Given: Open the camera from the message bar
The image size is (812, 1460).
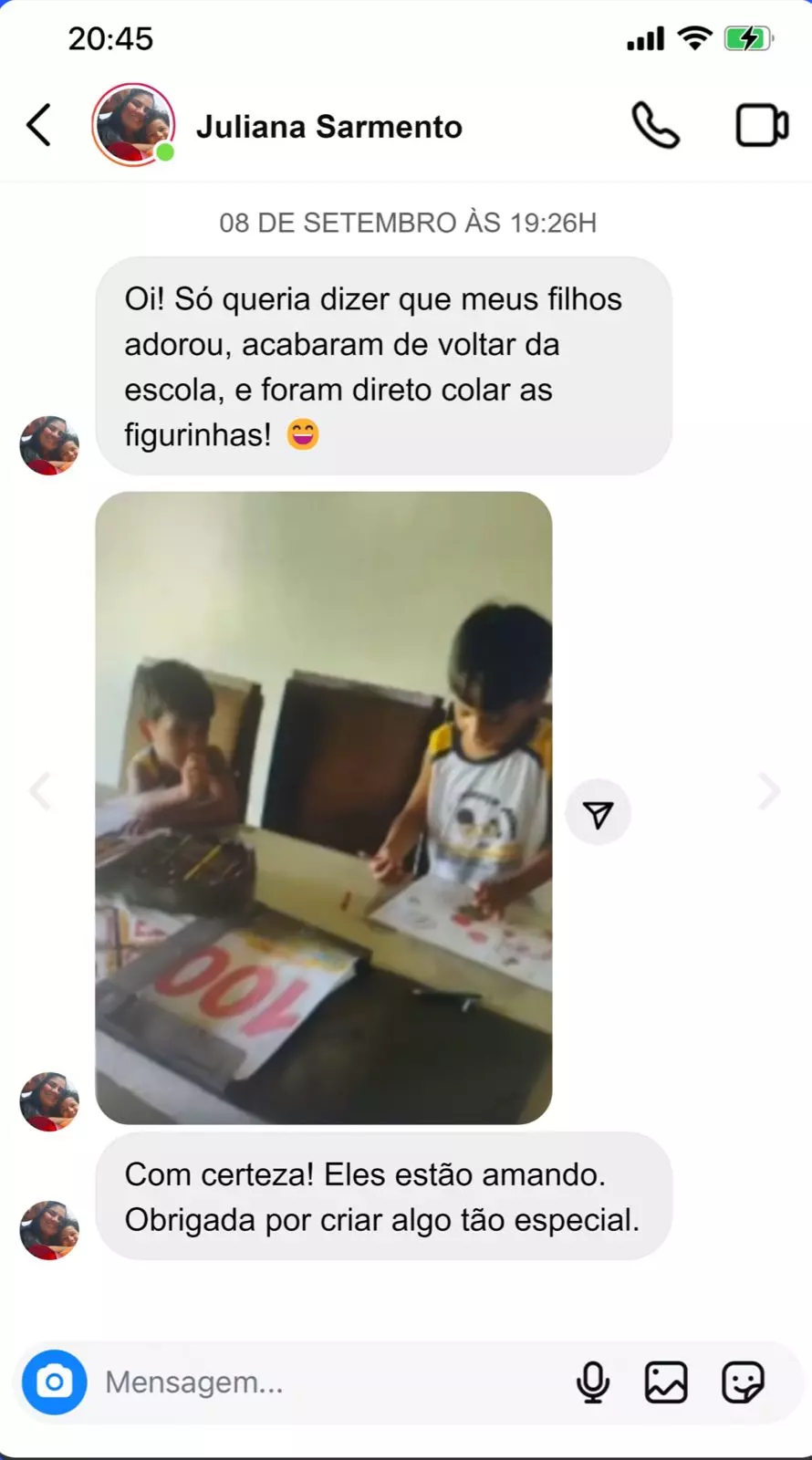Looking at the screenshot, I should [55, 1382].
